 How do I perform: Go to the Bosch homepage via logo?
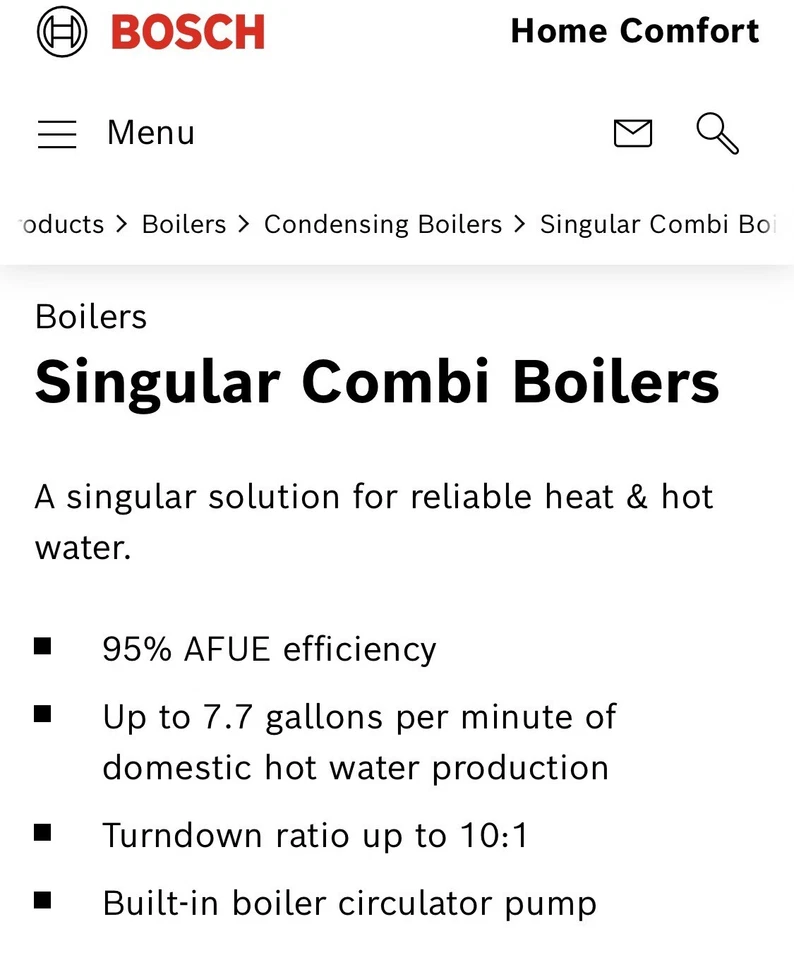[x=151, y=33]
